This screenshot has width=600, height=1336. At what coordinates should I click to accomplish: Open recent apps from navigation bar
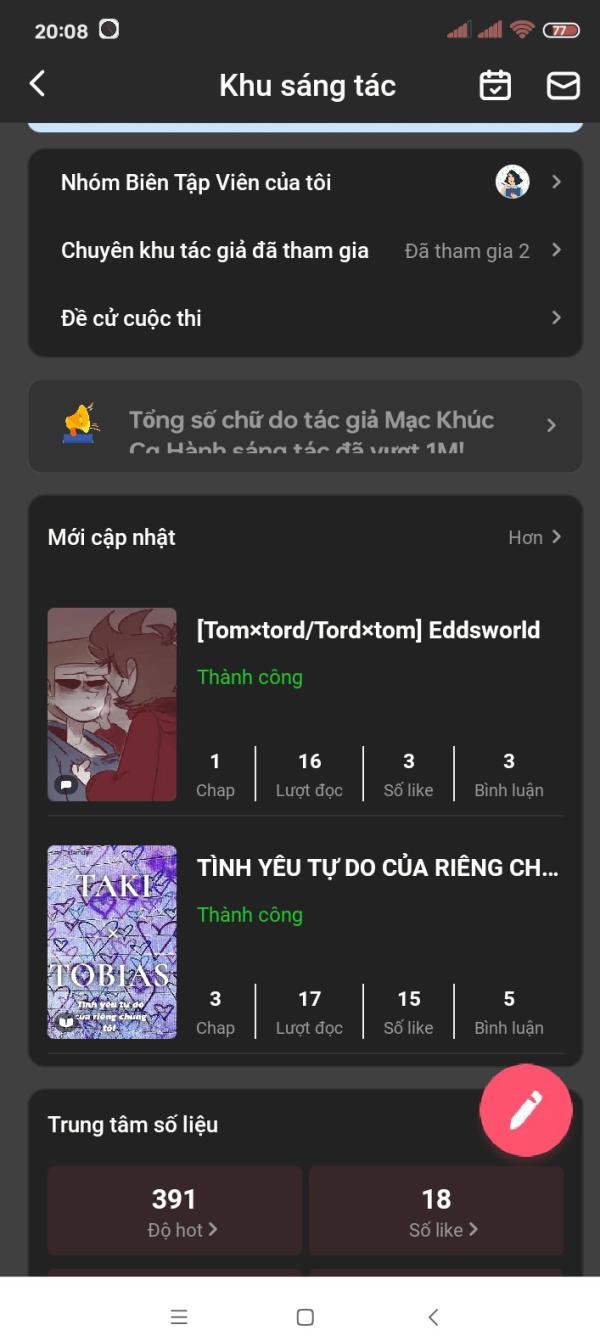(179, 1317)
